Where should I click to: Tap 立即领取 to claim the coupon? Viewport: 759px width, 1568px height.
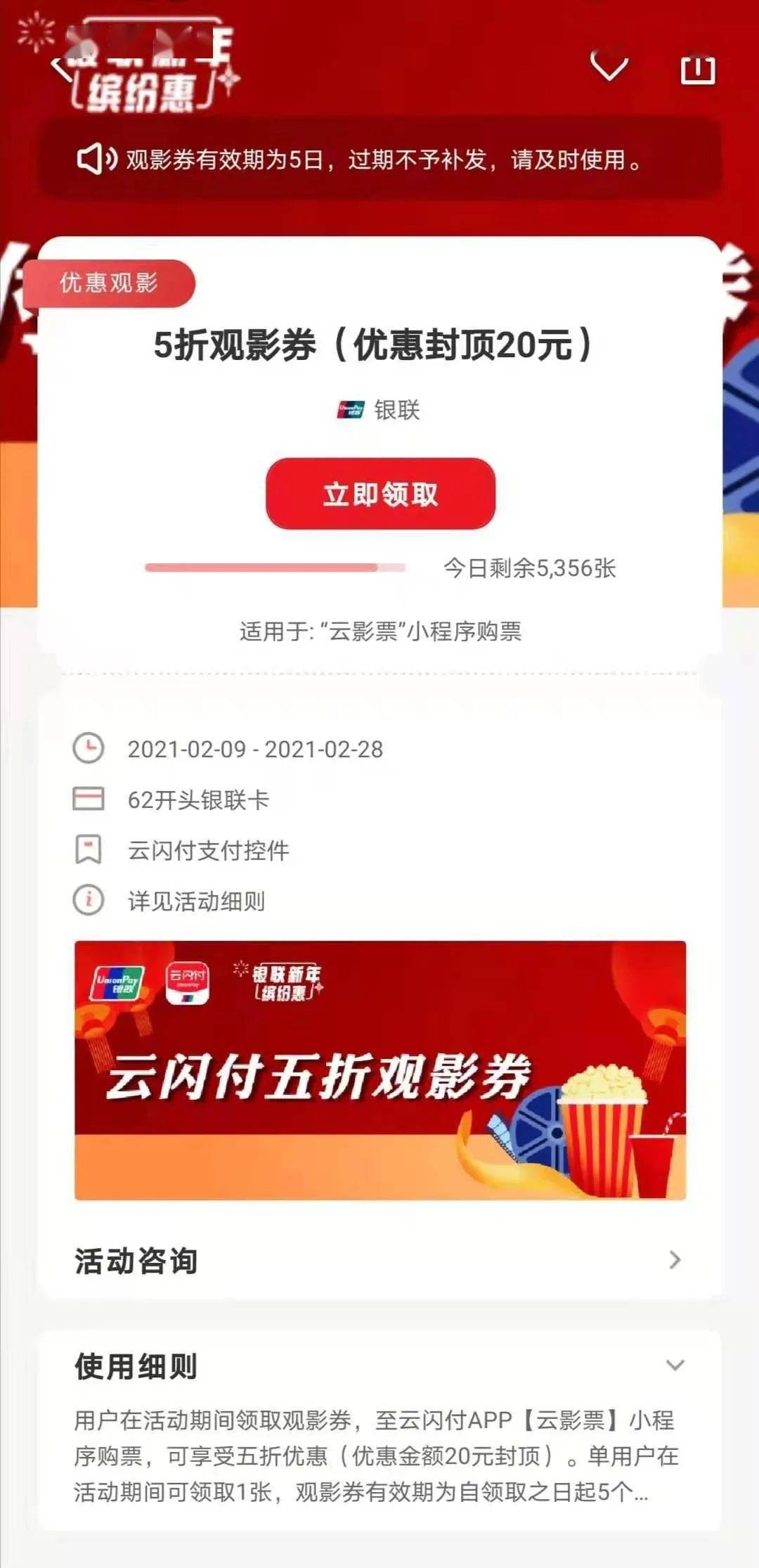click(380, 494)
